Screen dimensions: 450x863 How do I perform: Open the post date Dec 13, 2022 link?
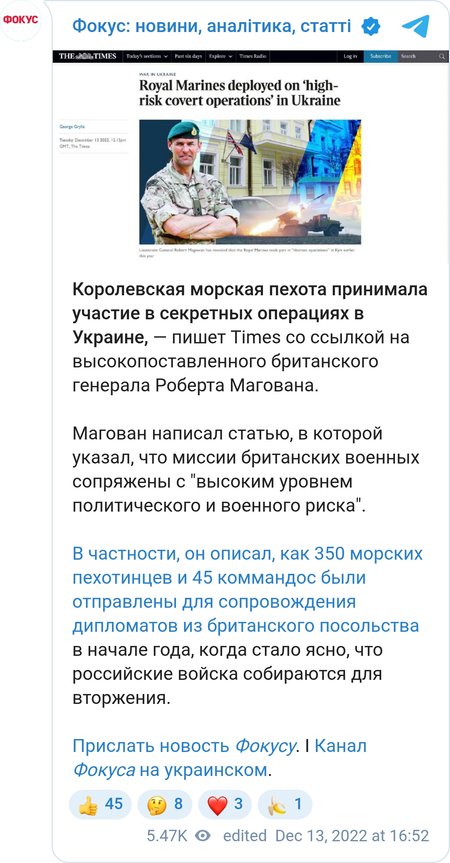coord(352,835)
